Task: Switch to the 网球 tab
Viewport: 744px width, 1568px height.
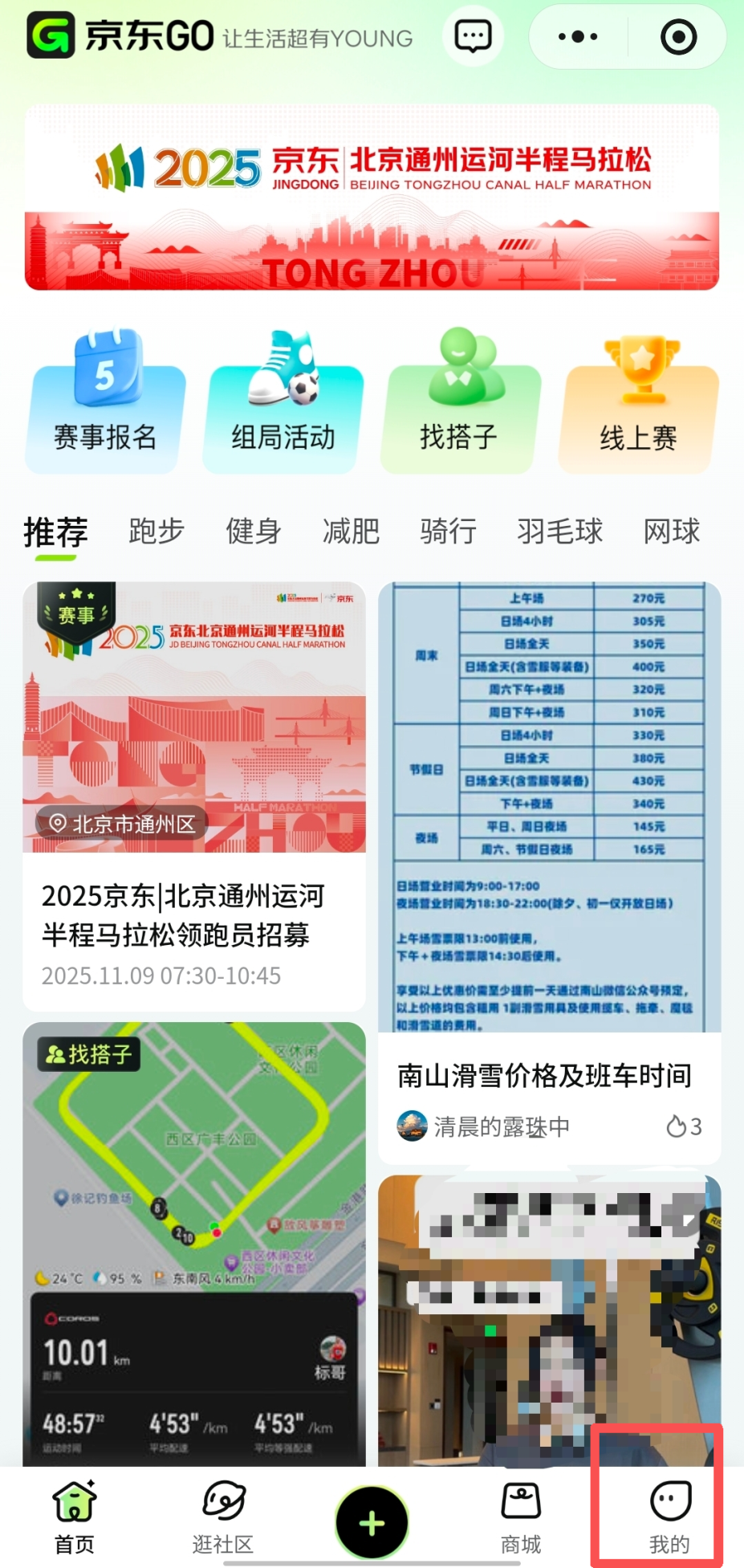Action: [x=672, y=531]
